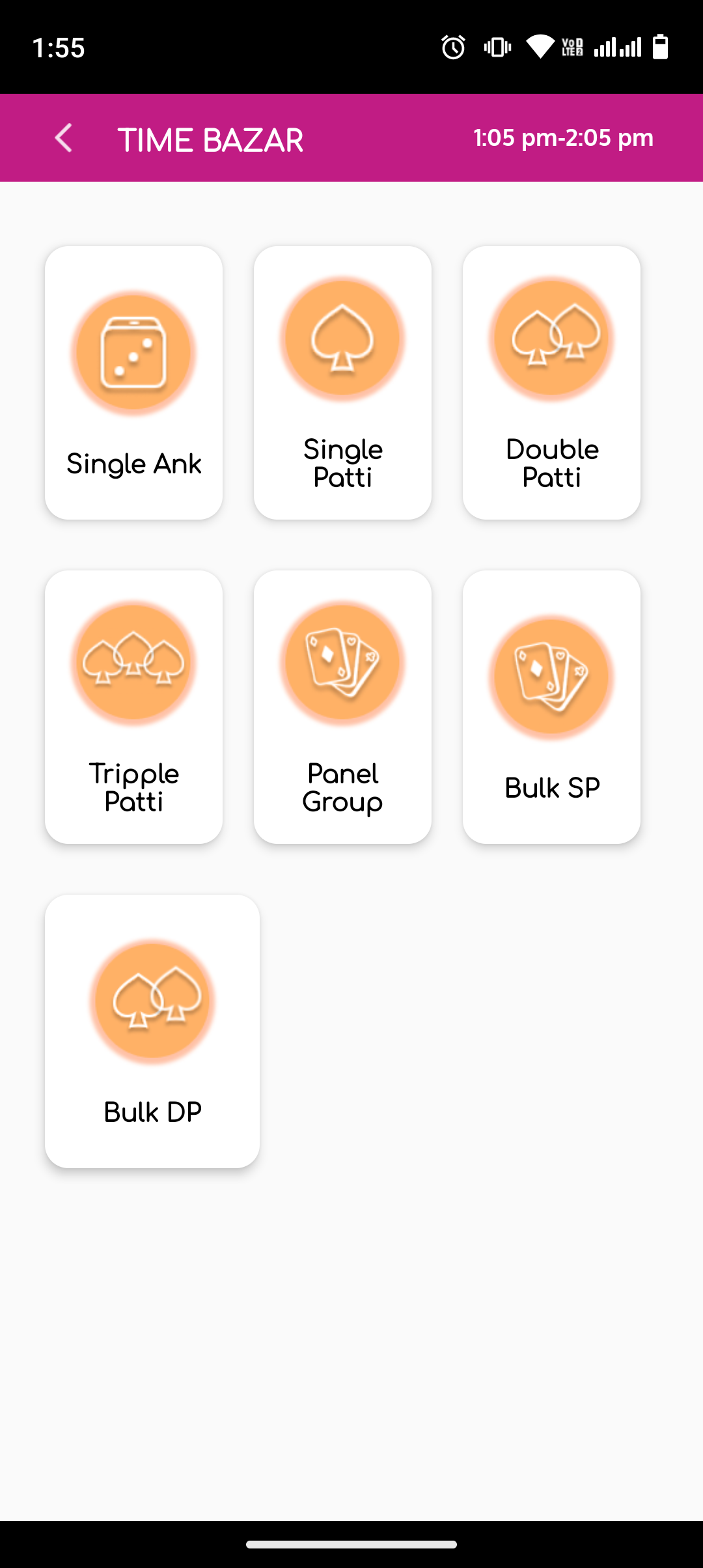Image resolution: width=703 pixels, height=1568 pixels.
Task: Choose the Bulk DP card
Action: pos(152,1031)
